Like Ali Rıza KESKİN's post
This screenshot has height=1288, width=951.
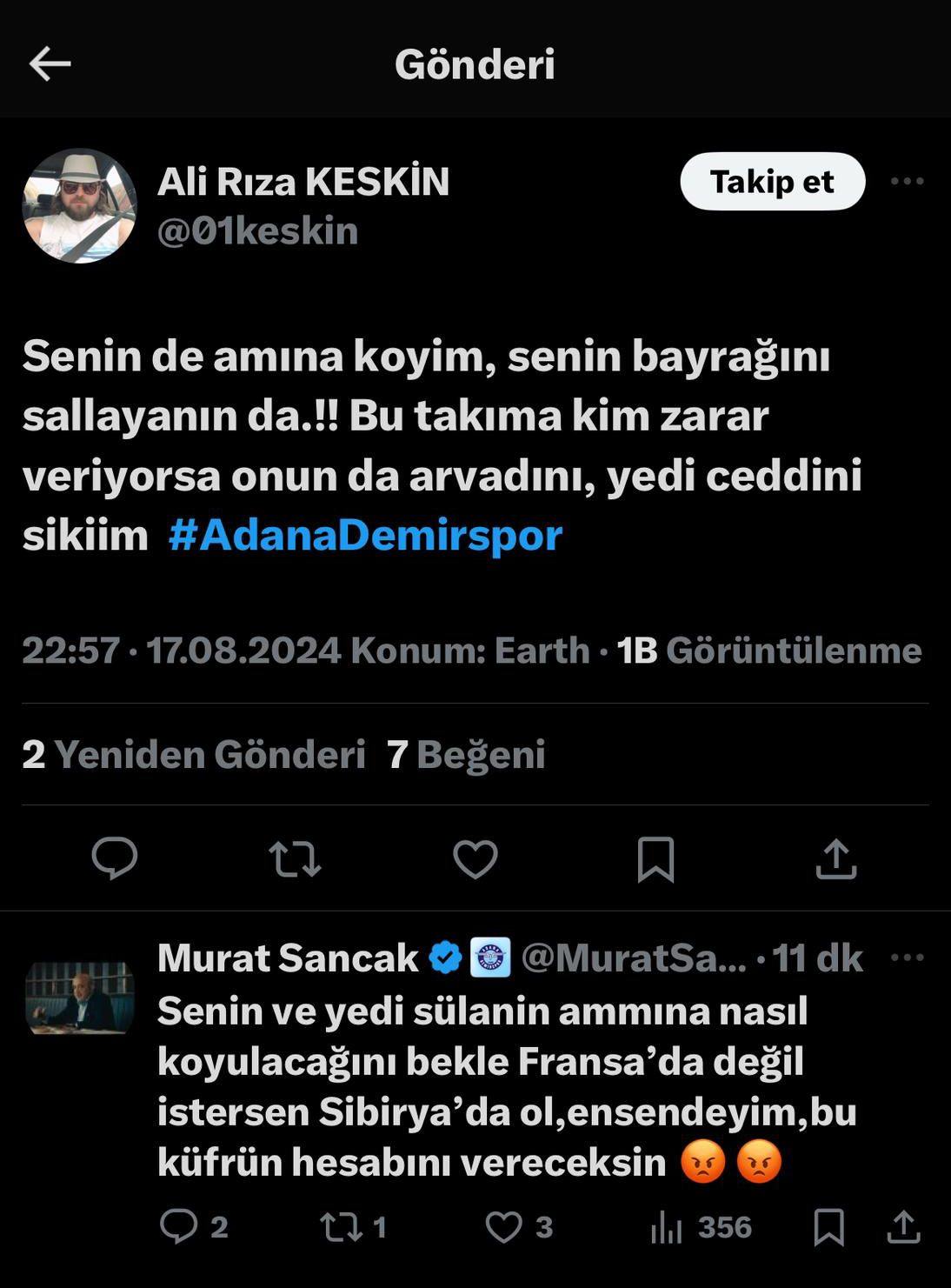pos(475,859)
